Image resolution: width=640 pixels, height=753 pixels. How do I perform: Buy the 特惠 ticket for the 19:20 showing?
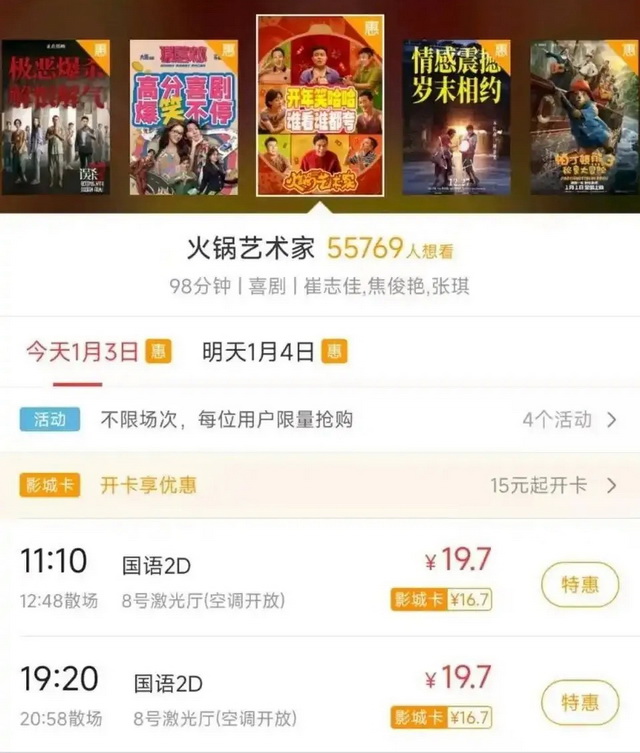579,702
